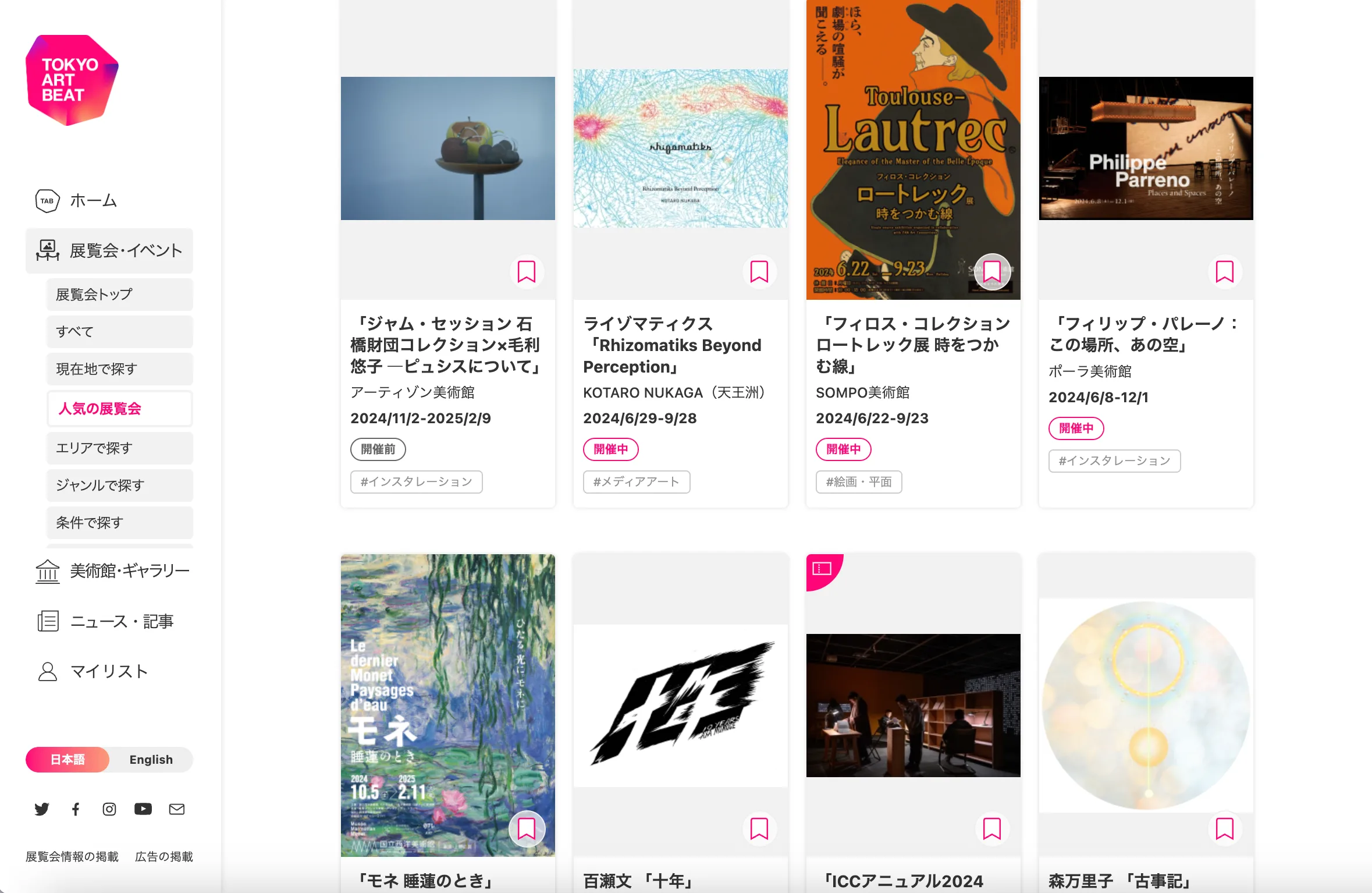The image size is (1372, 893).
Task: Tap the 展覧会情報の掲載 footer link
Action: click(72, 857)
